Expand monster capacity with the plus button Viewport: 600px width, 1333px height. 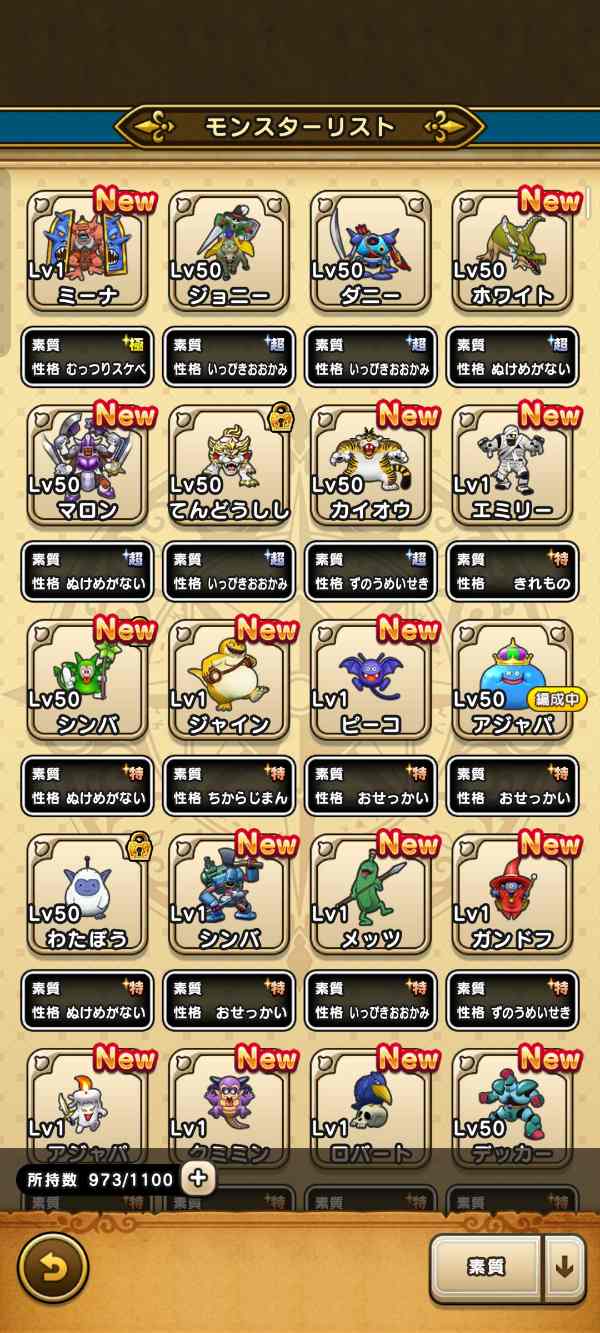198,1178
